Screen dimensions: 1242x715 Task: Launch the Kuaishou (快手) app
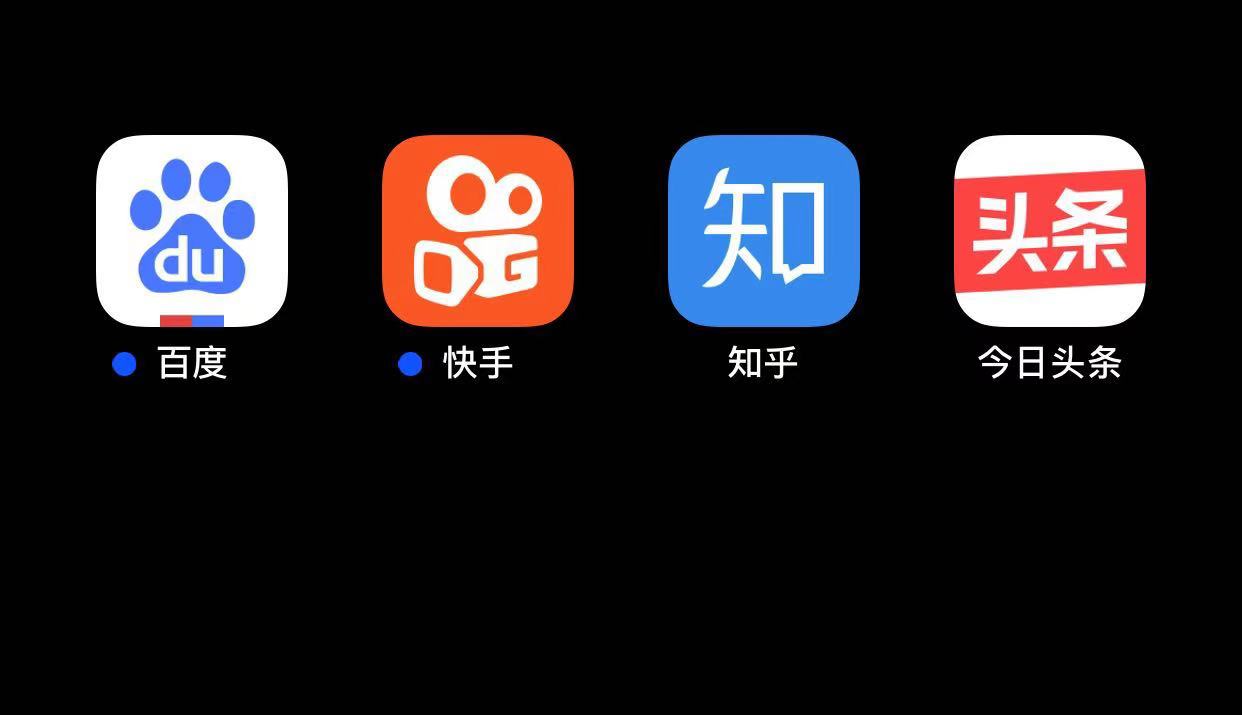(x=478, y=231)
